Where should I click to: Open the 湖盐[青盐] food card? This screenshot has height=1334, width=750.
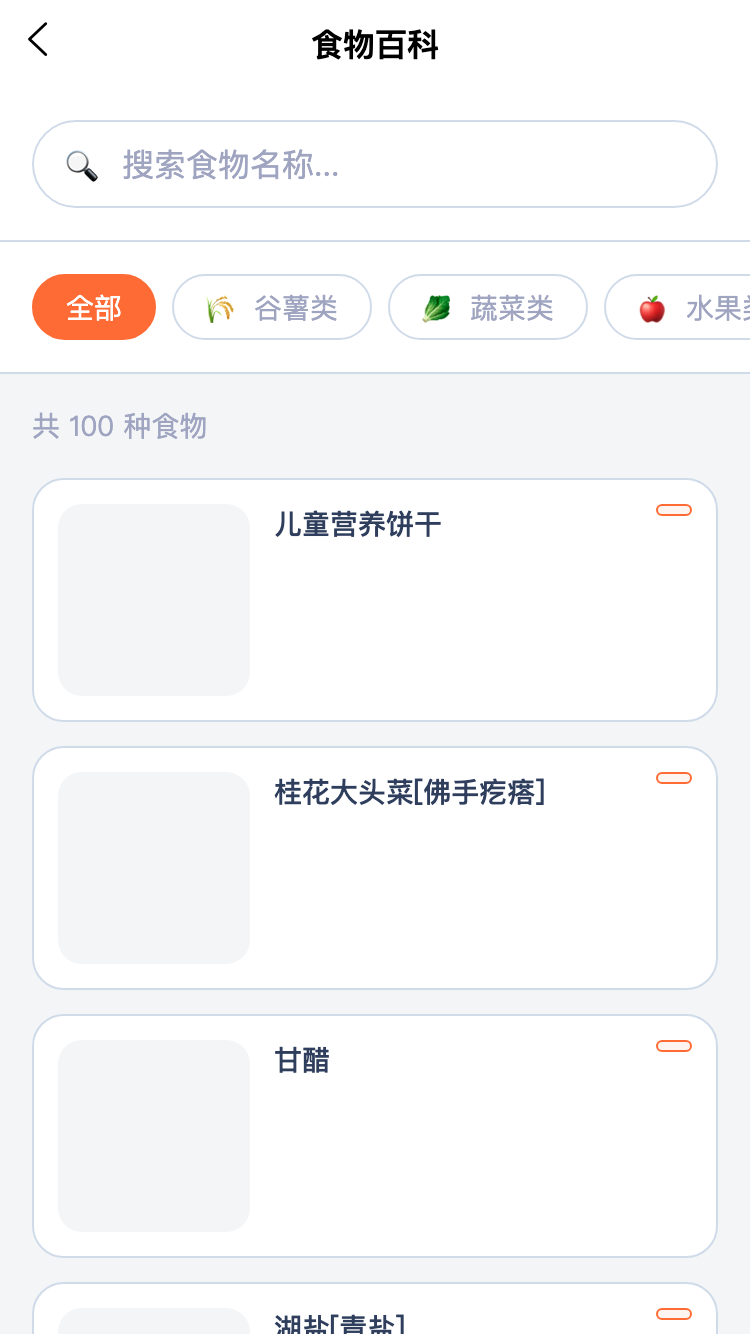click(375, 1312)
